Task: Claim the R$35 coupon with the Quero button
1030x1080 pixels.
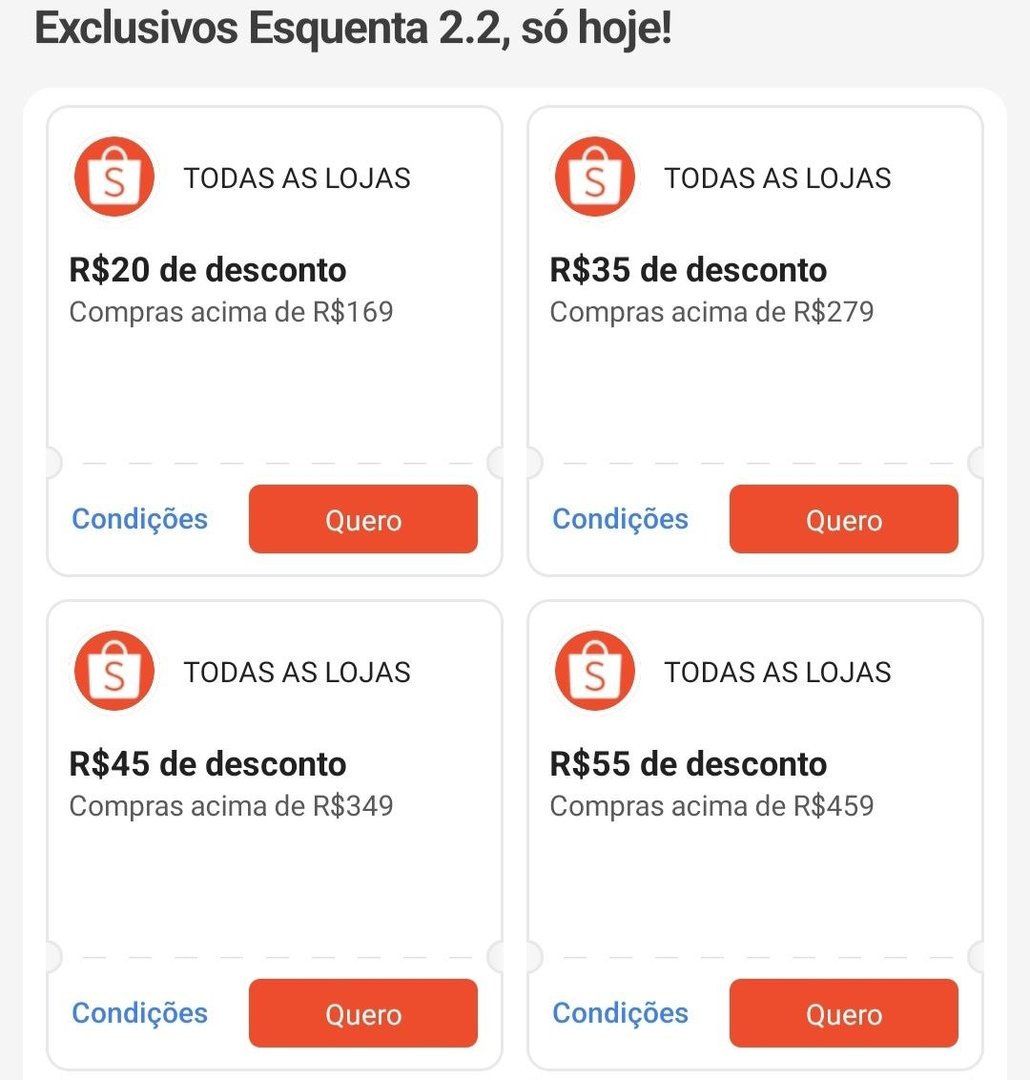Action: 844,519
